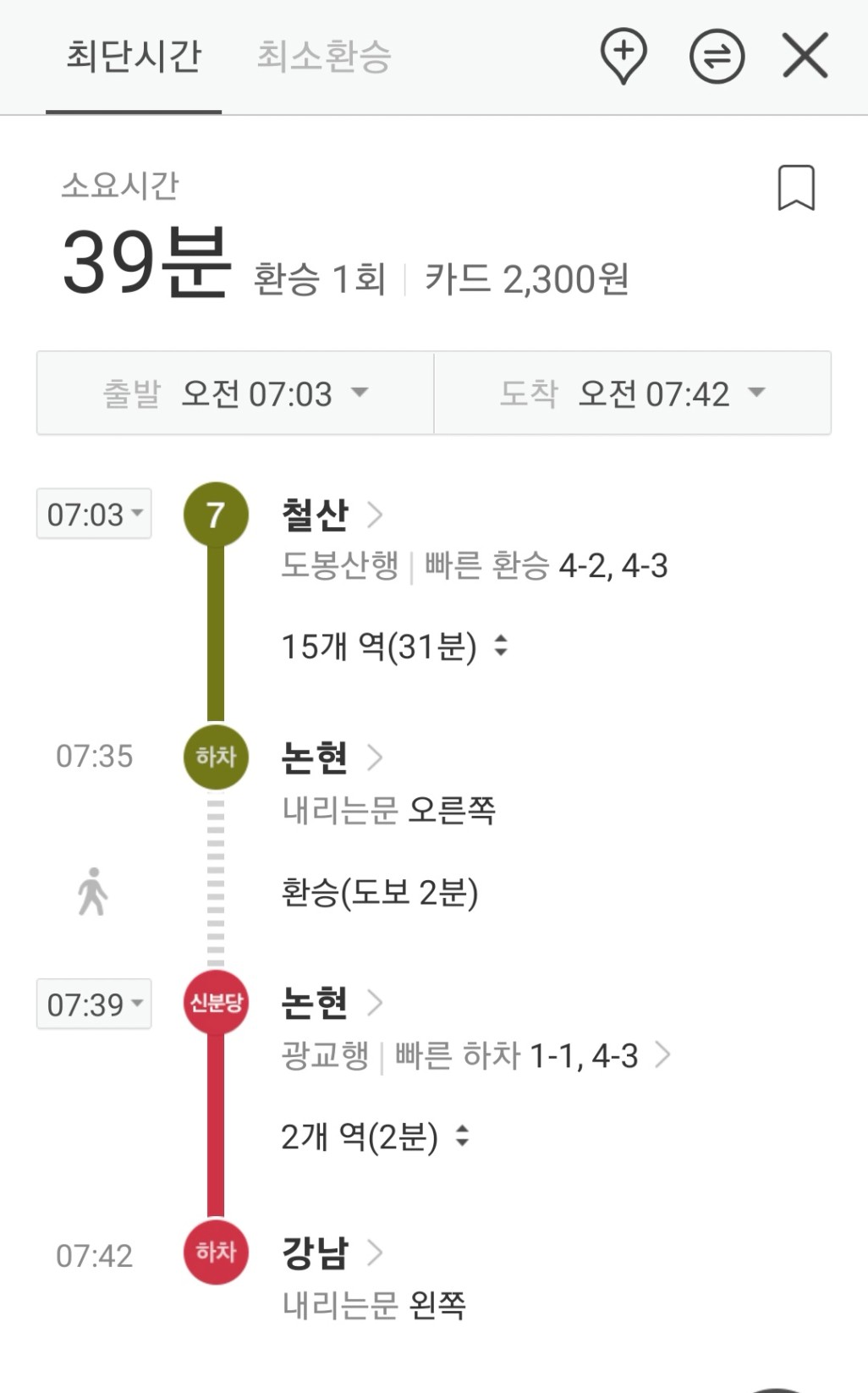Expand the 15개 역(31분) stop list
Viewport: 868px width, 1393px height.
[x=394, y=647]
